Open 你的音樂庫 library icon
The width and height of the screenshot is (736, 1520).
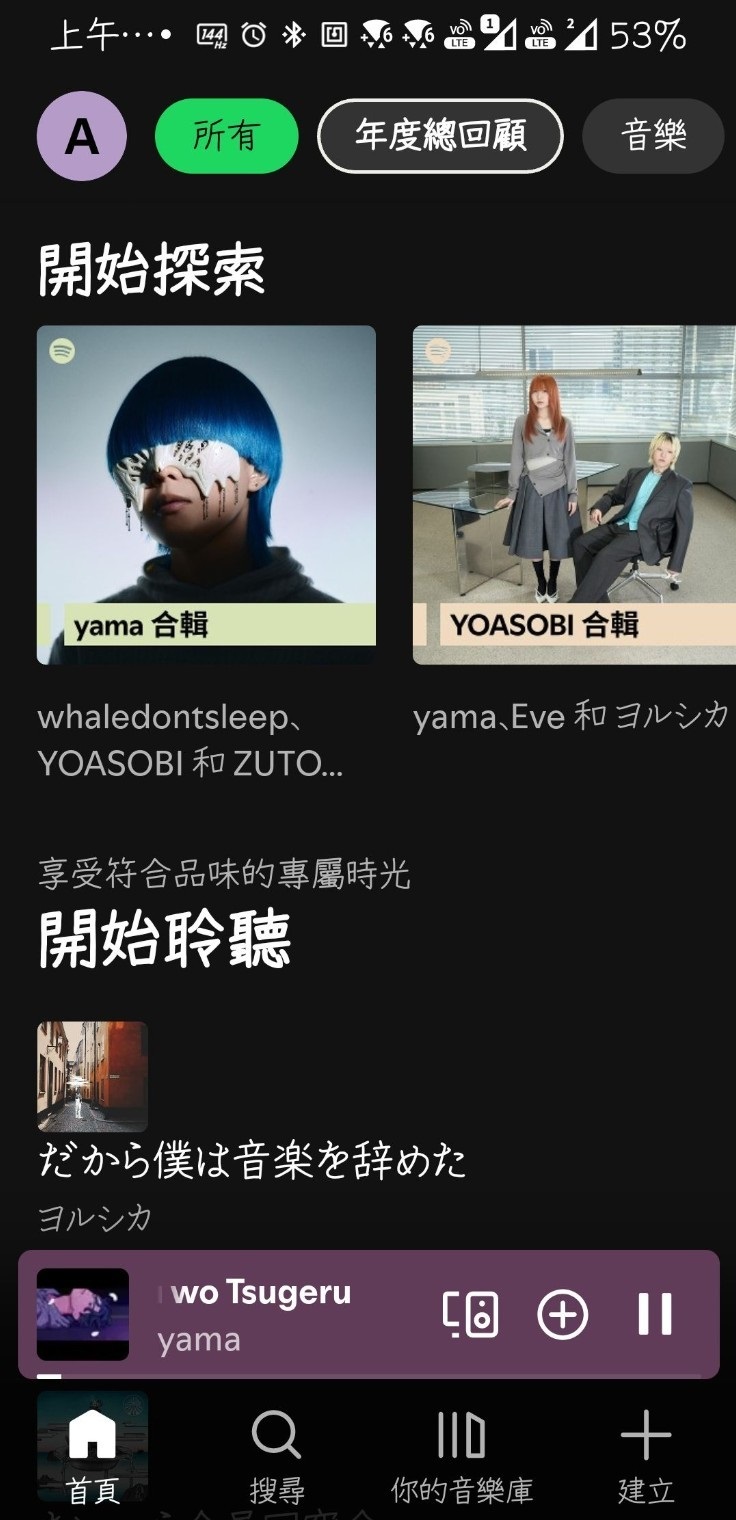[x=460, y=1435]
